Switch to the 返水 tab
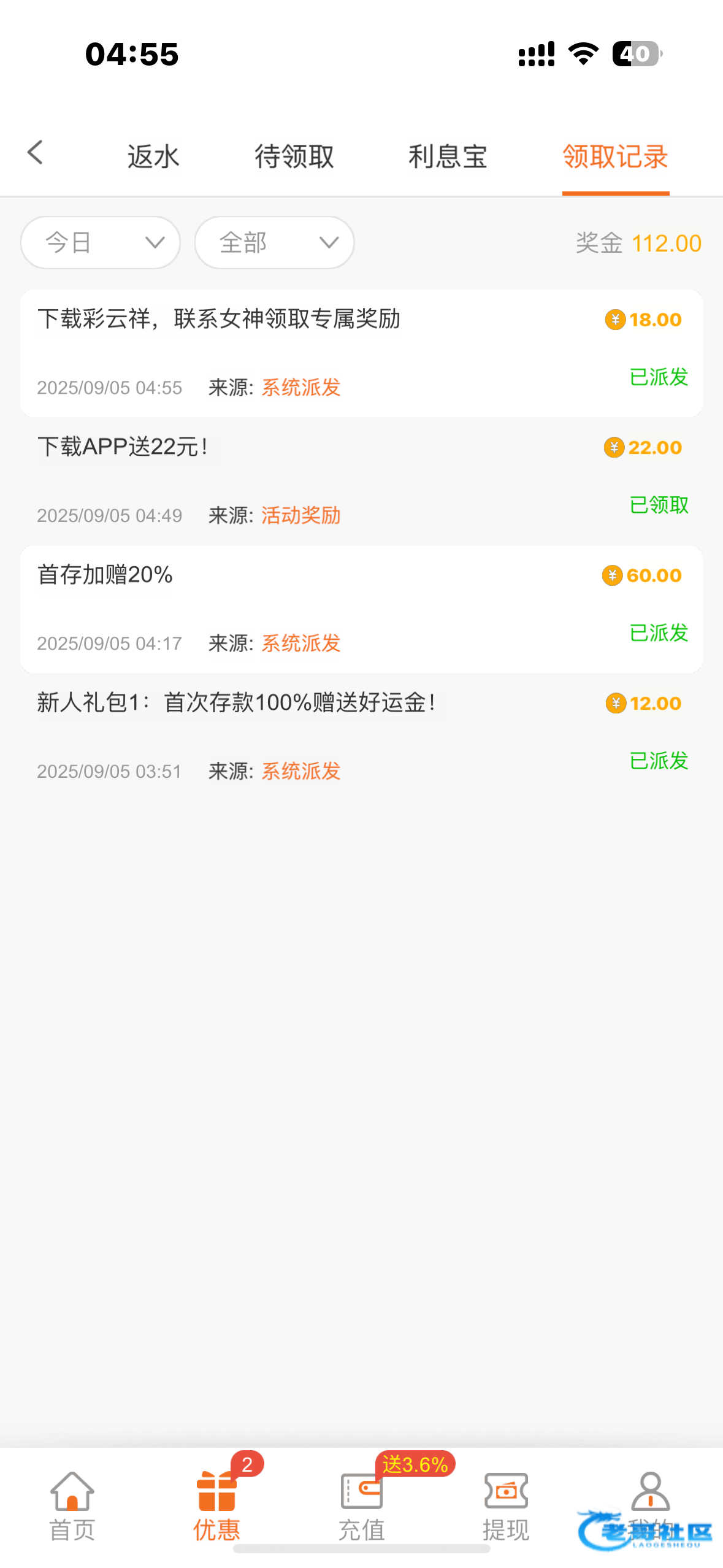Screen dimensions: 723x1568 (x=153, y=156)
